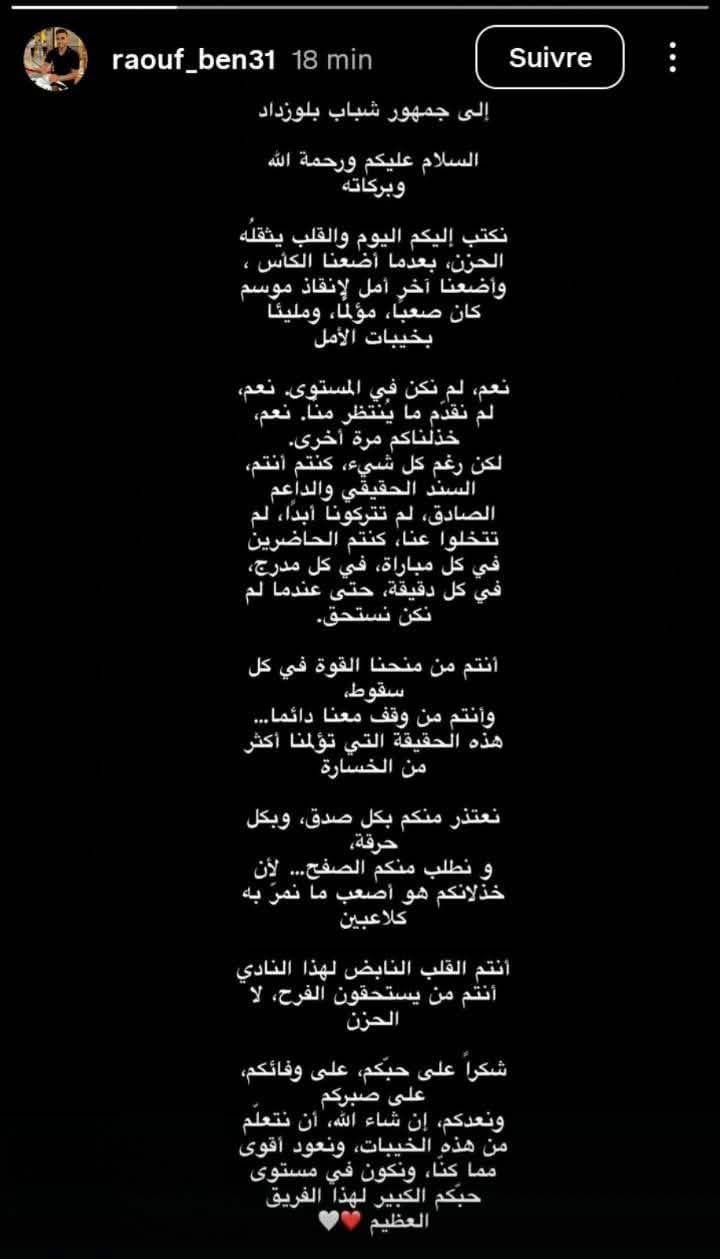Image resolution: width=720 pixels, height=1259 pixels.
Task: Open the three-dot overflow menu
Action: coord(671,57)
